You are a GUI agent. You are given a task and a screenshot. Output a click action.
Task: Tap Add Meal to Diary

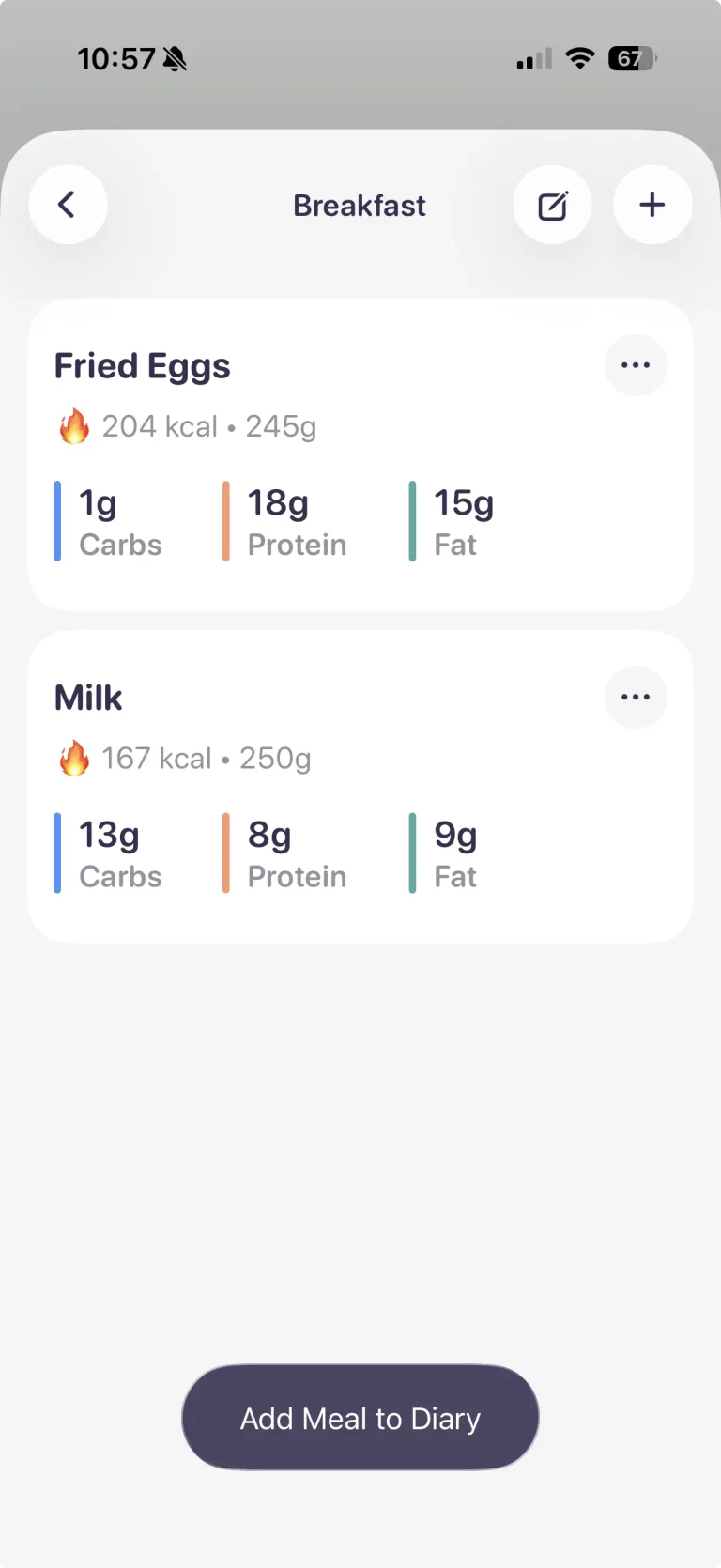pyautogui.click(x=360, y=1418)
